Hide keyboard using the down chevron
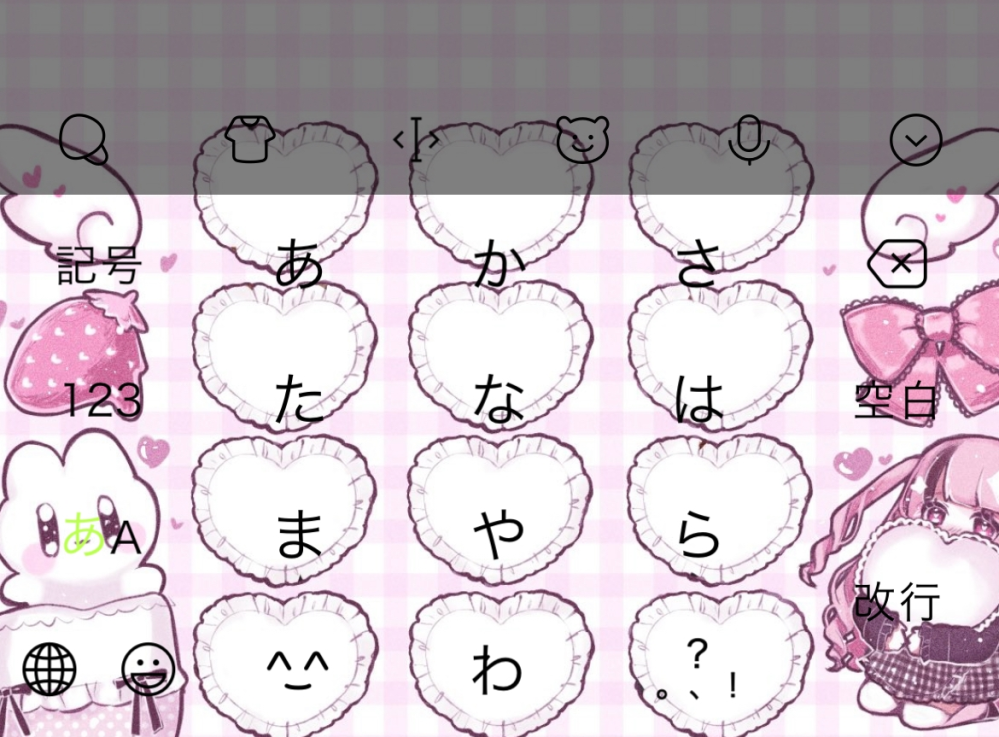Viewport: 999px width, 737px height. coord(915,140)
